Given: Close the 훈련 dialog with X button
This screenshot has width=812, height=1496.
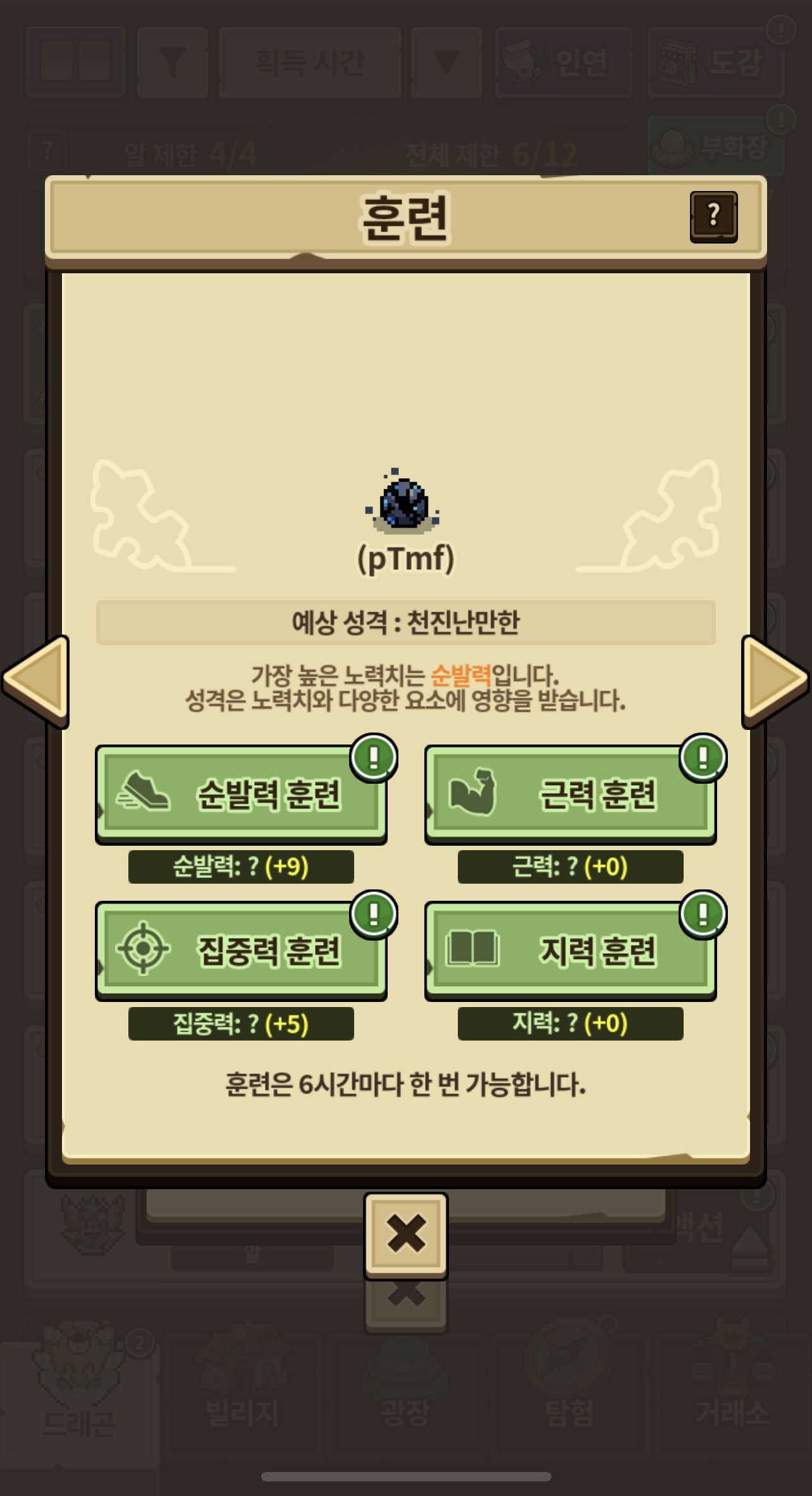Looking at the screenshot, I should coord(405,1234).
